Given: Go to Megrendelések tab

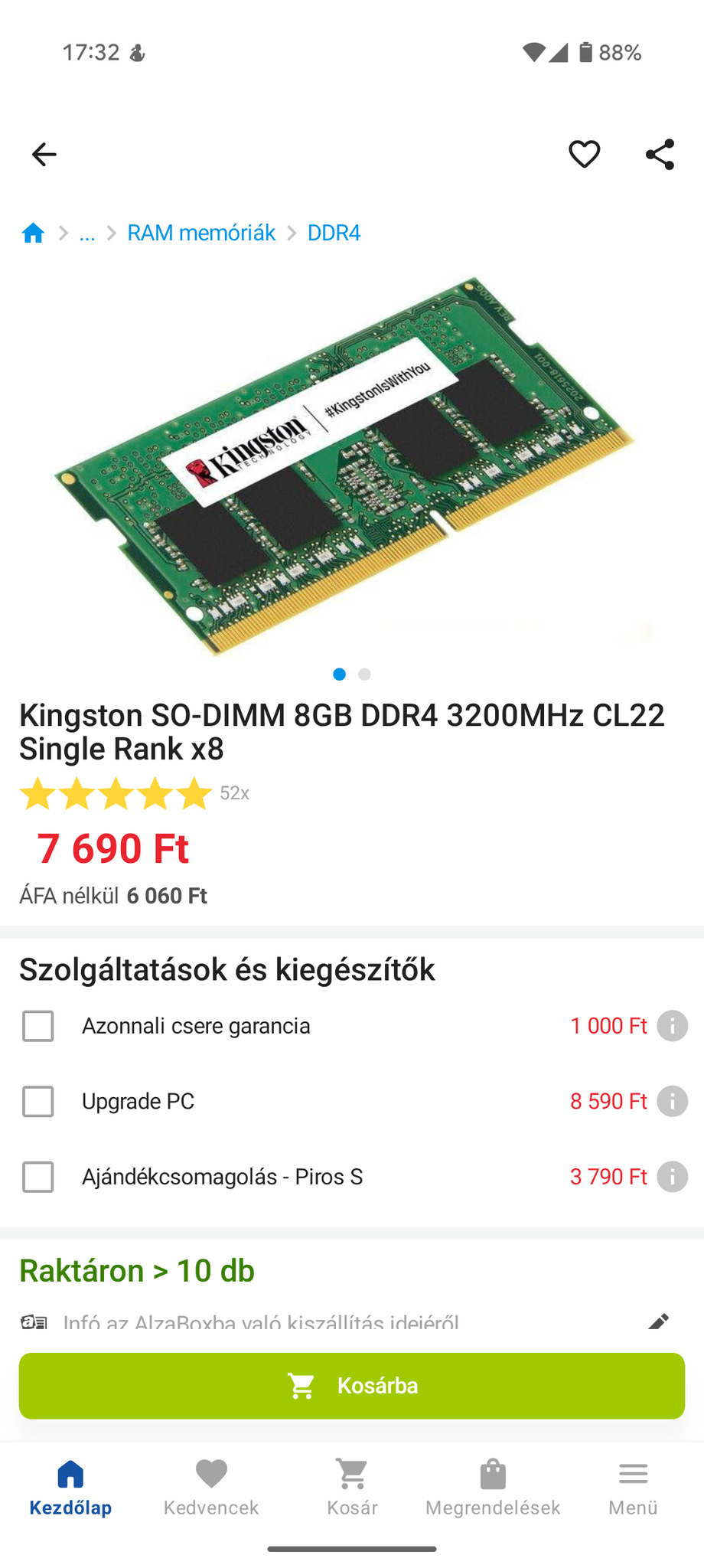Looking at the screenshot, I should click(493, 1487).
